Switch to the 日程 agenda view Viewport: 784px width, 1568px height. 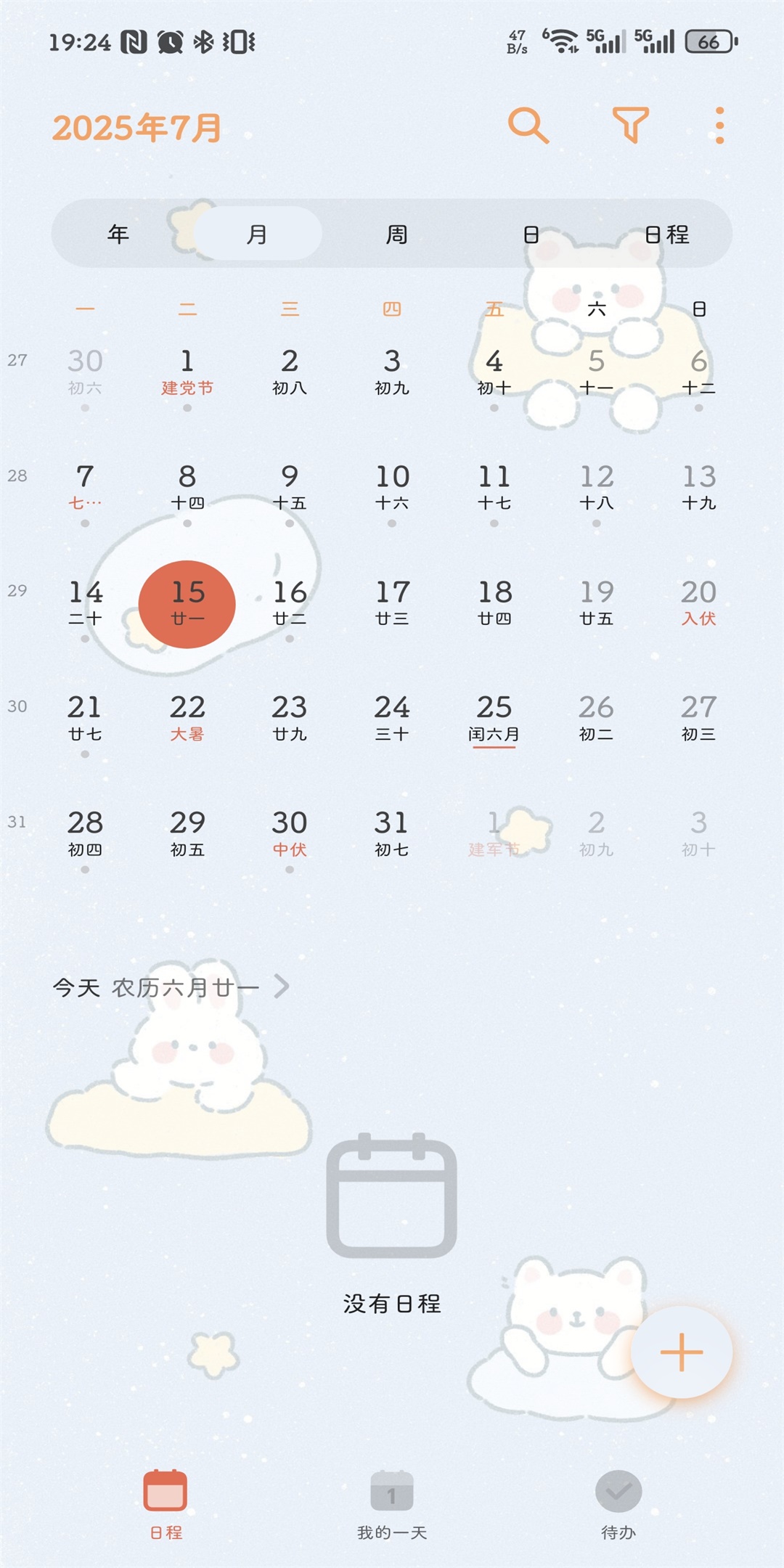[666, 234]
